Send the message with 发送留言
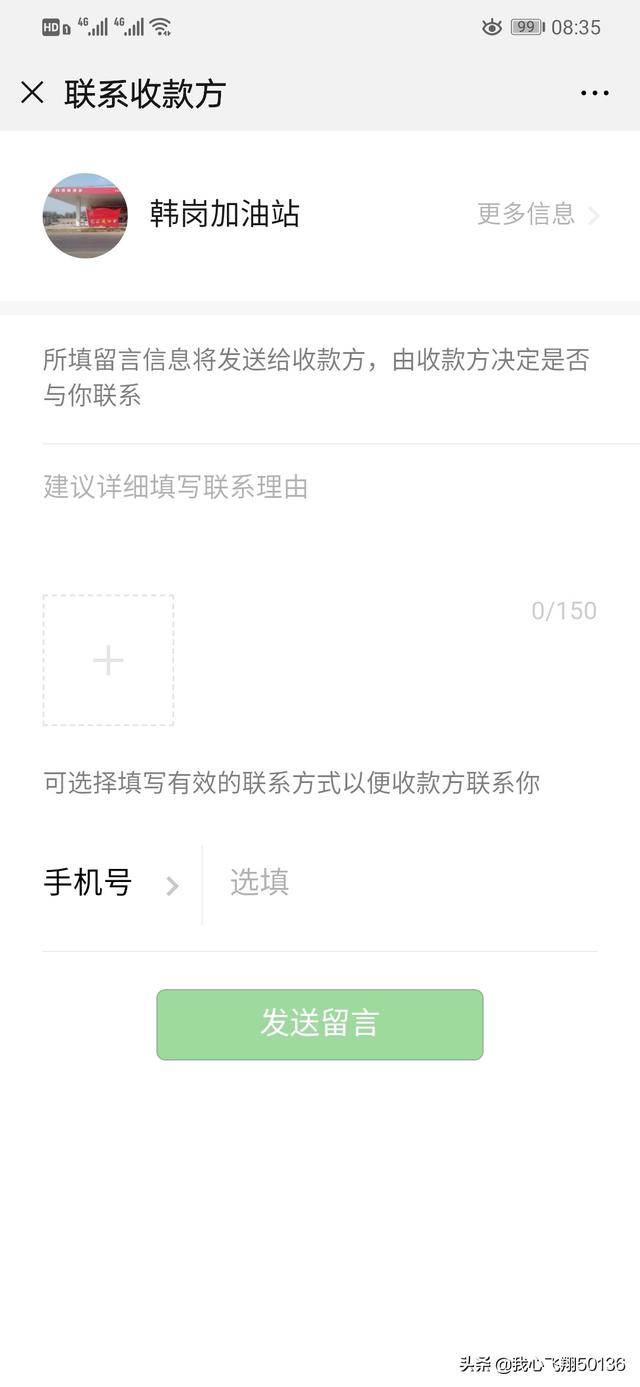640x1387 pixels. (320, 1024)
